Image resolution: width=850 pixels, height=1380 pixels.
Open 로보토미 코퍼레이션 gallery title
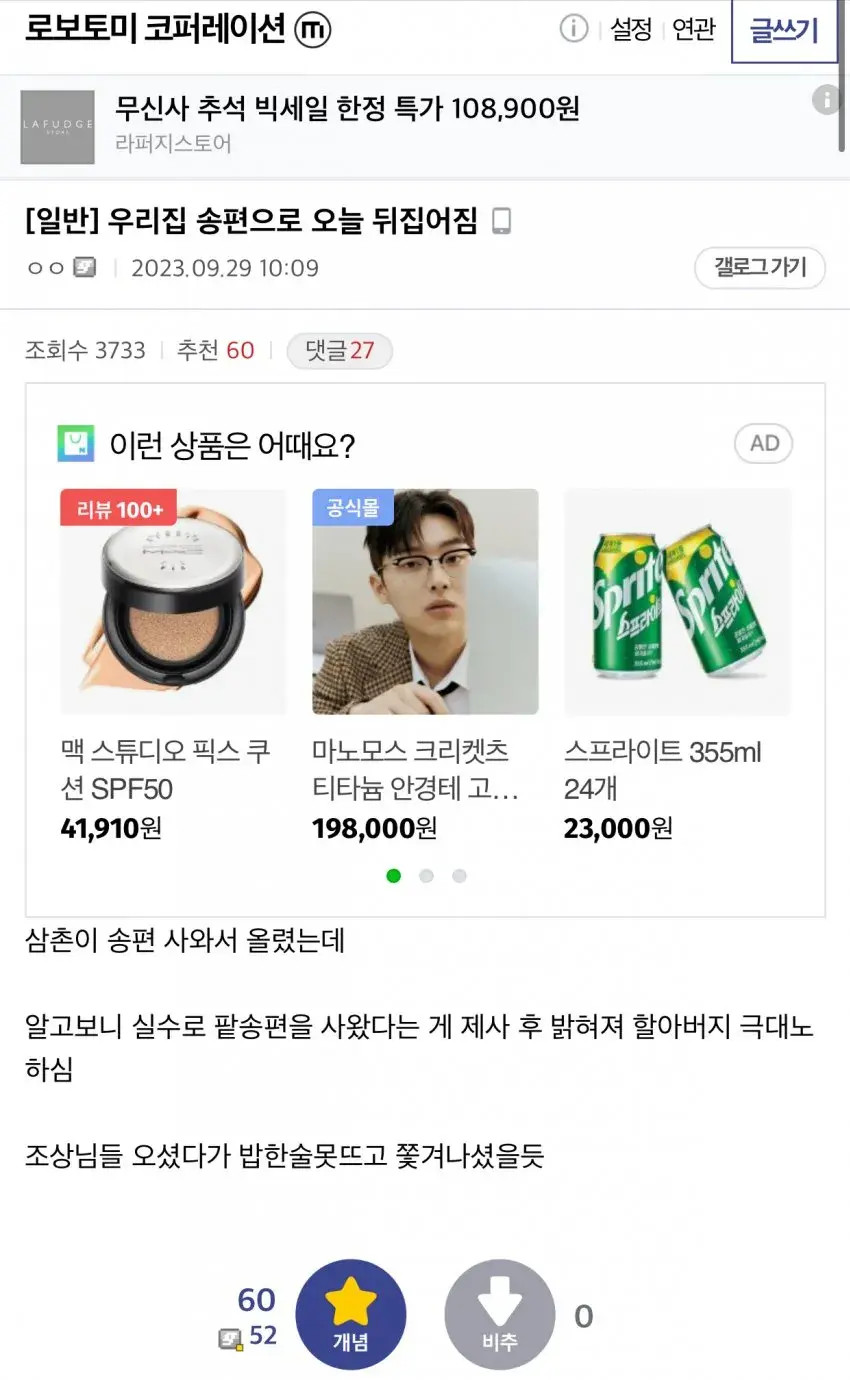click(x=155, y=30)
